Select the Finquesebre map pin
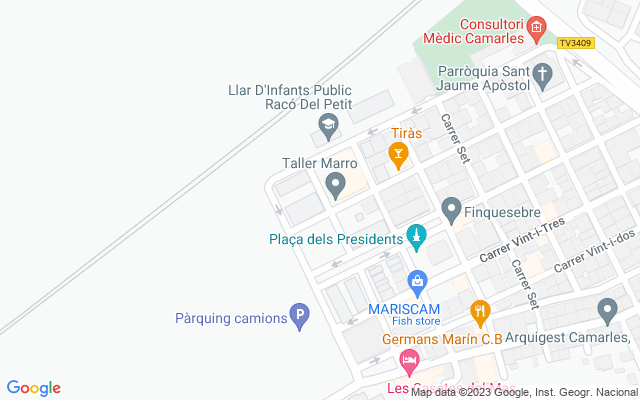 point(451,210)
